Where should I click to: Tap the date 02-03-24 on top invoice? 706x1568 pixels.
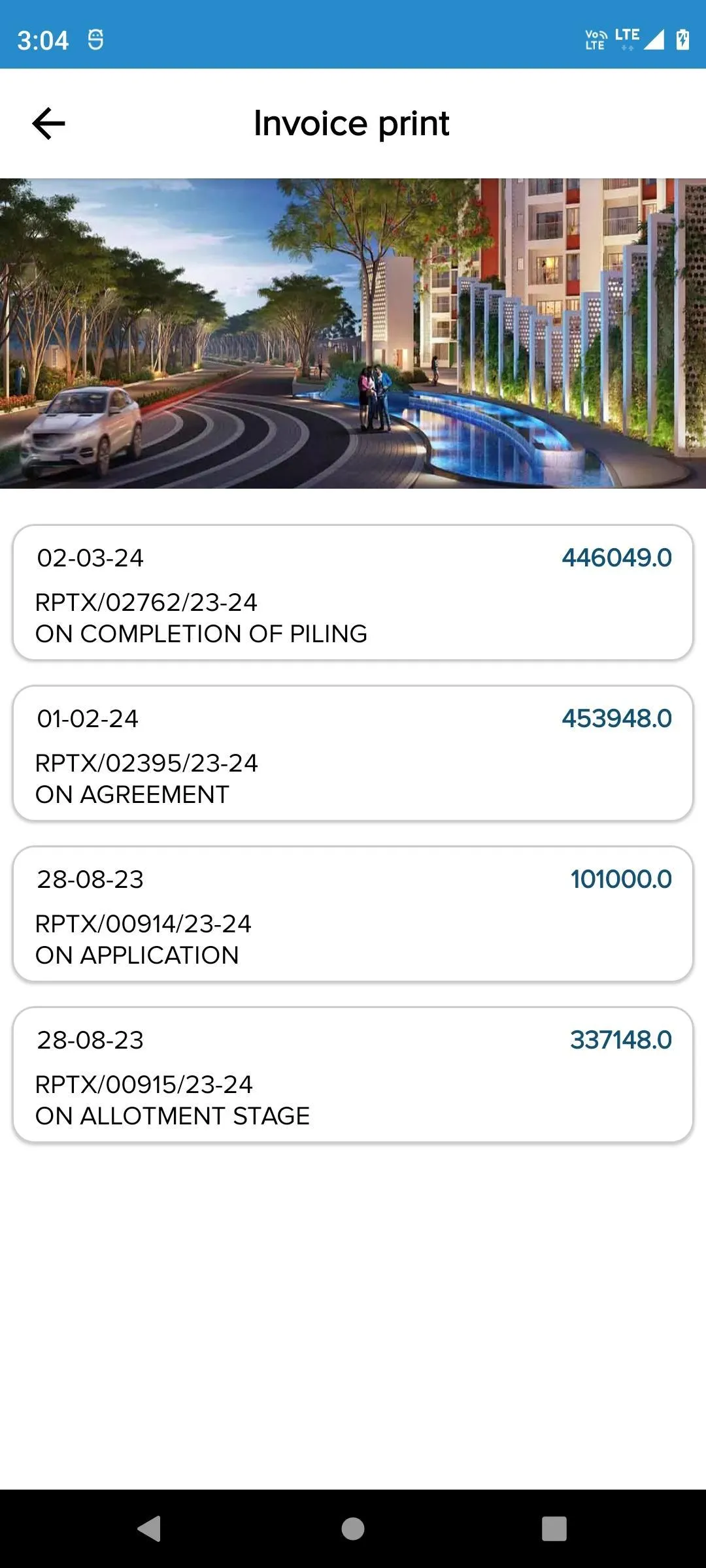pyautogui.click(x=92, y=557)
